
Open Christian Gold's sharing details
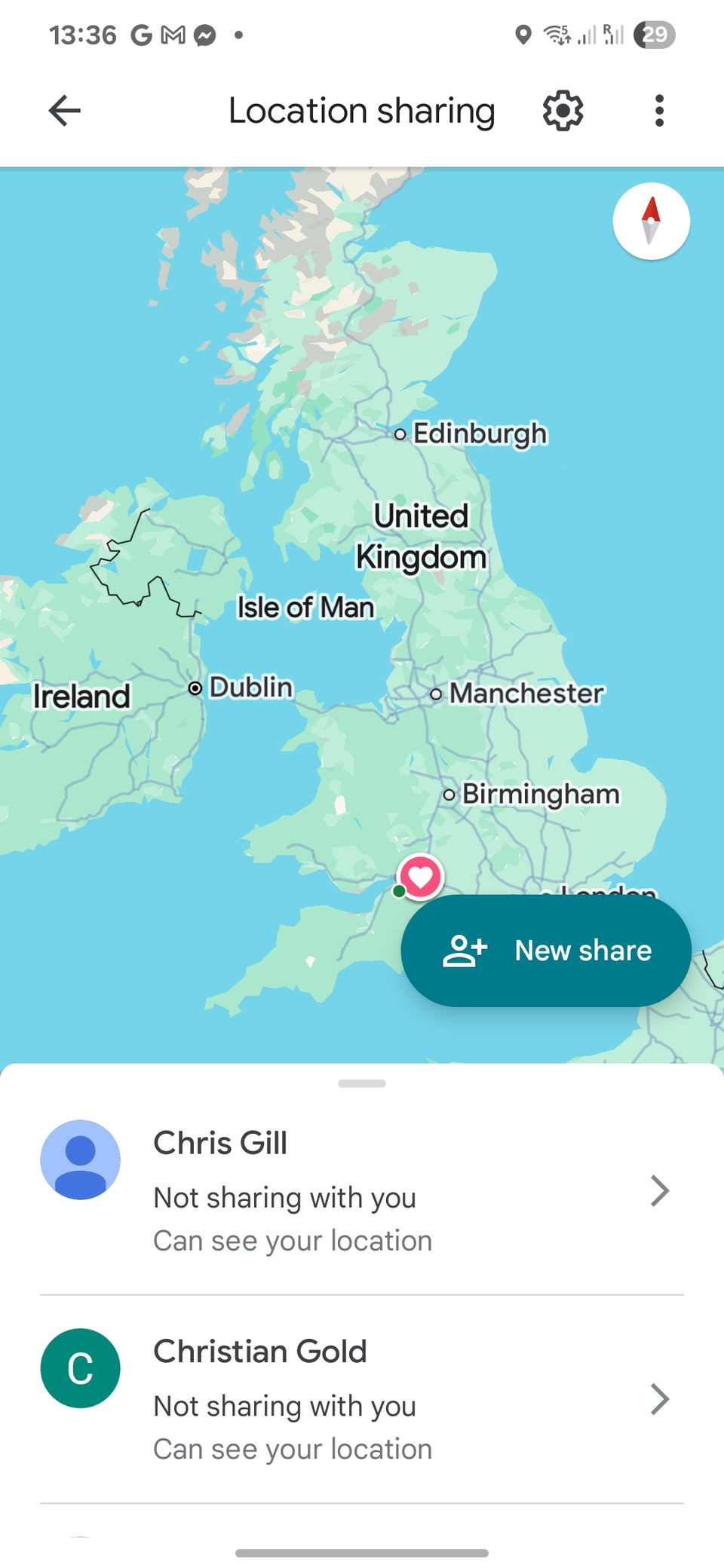point(362,1399)
